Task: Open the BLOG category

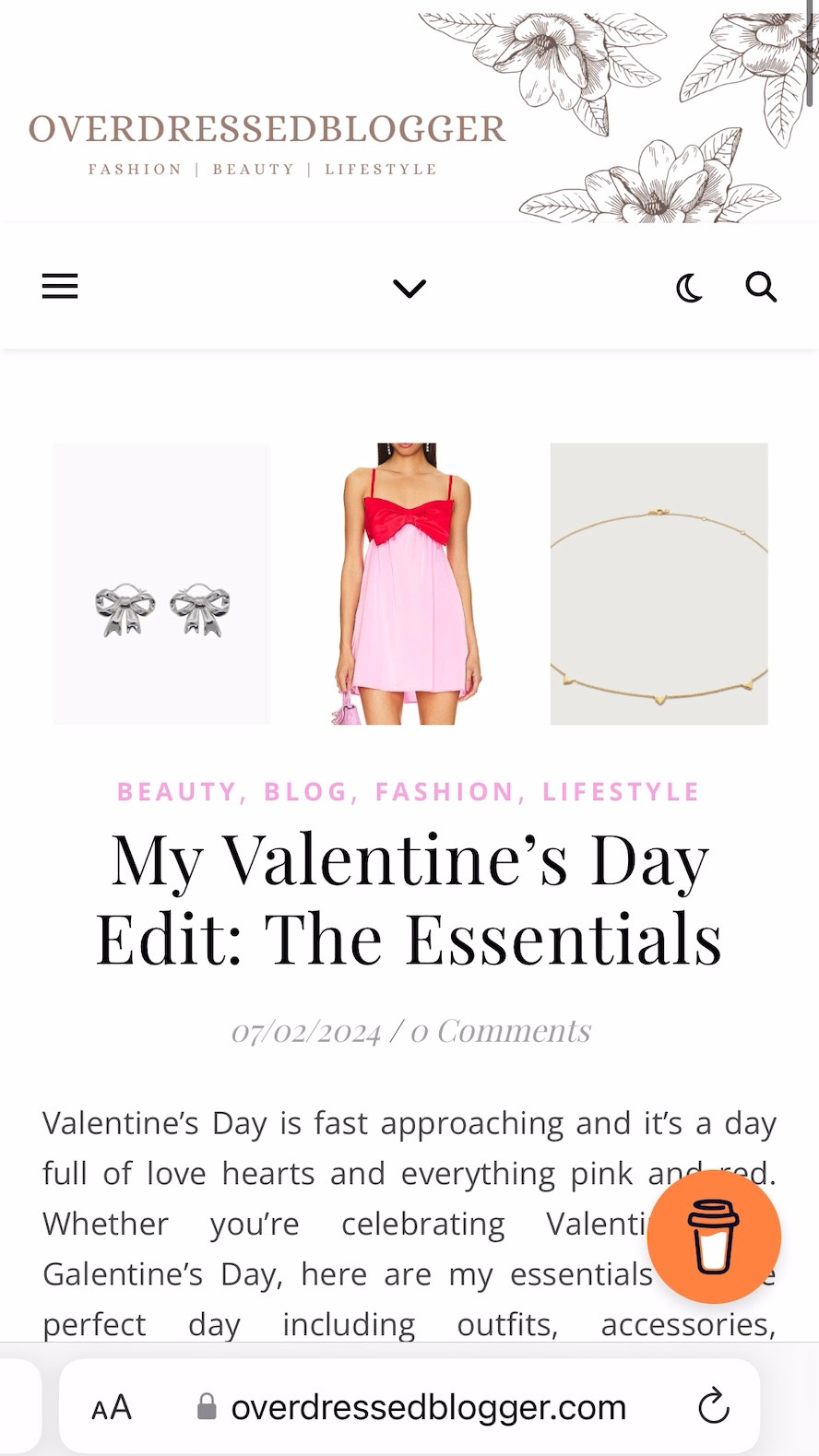Action: coord(304,791)
